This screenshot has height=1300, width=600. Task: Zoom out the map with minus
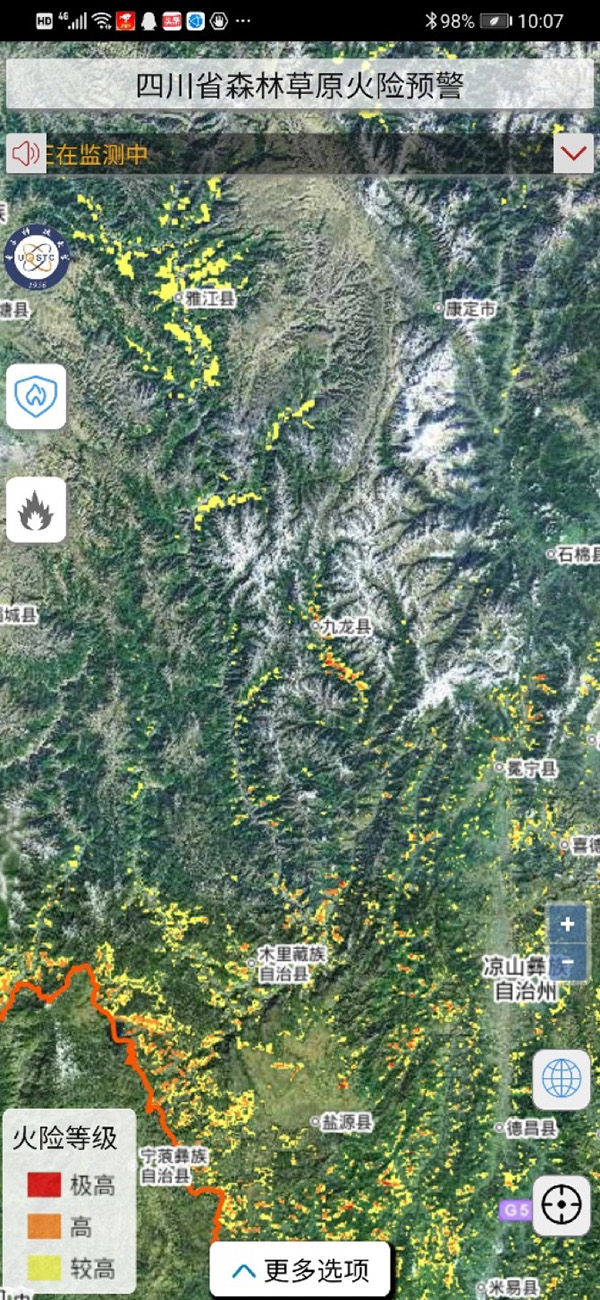coord(567,961)
